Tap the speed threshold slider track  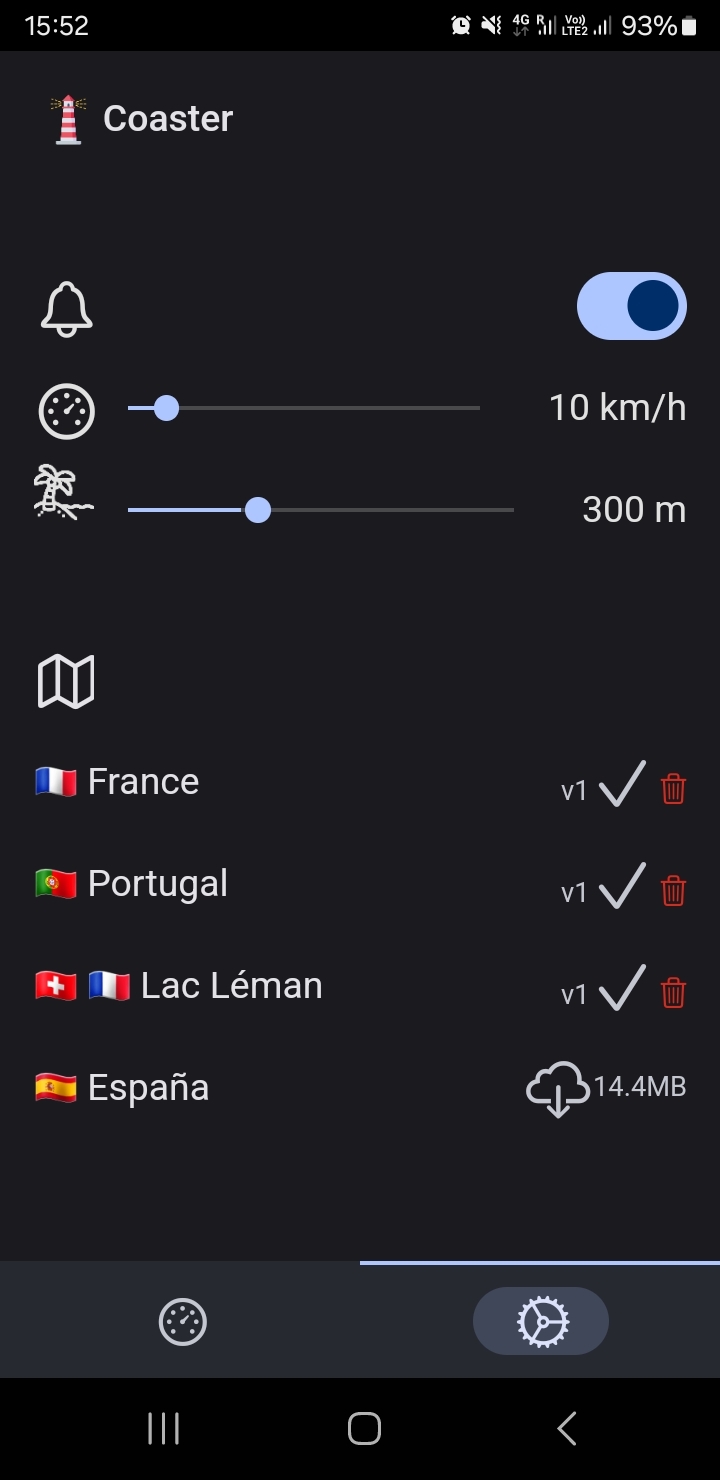point(304,408)
